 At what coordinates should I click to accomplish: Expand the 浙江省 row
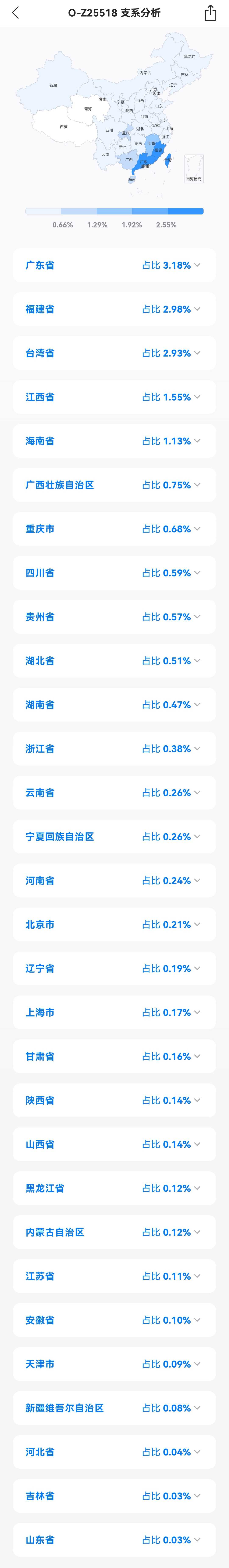pos(114,749)
